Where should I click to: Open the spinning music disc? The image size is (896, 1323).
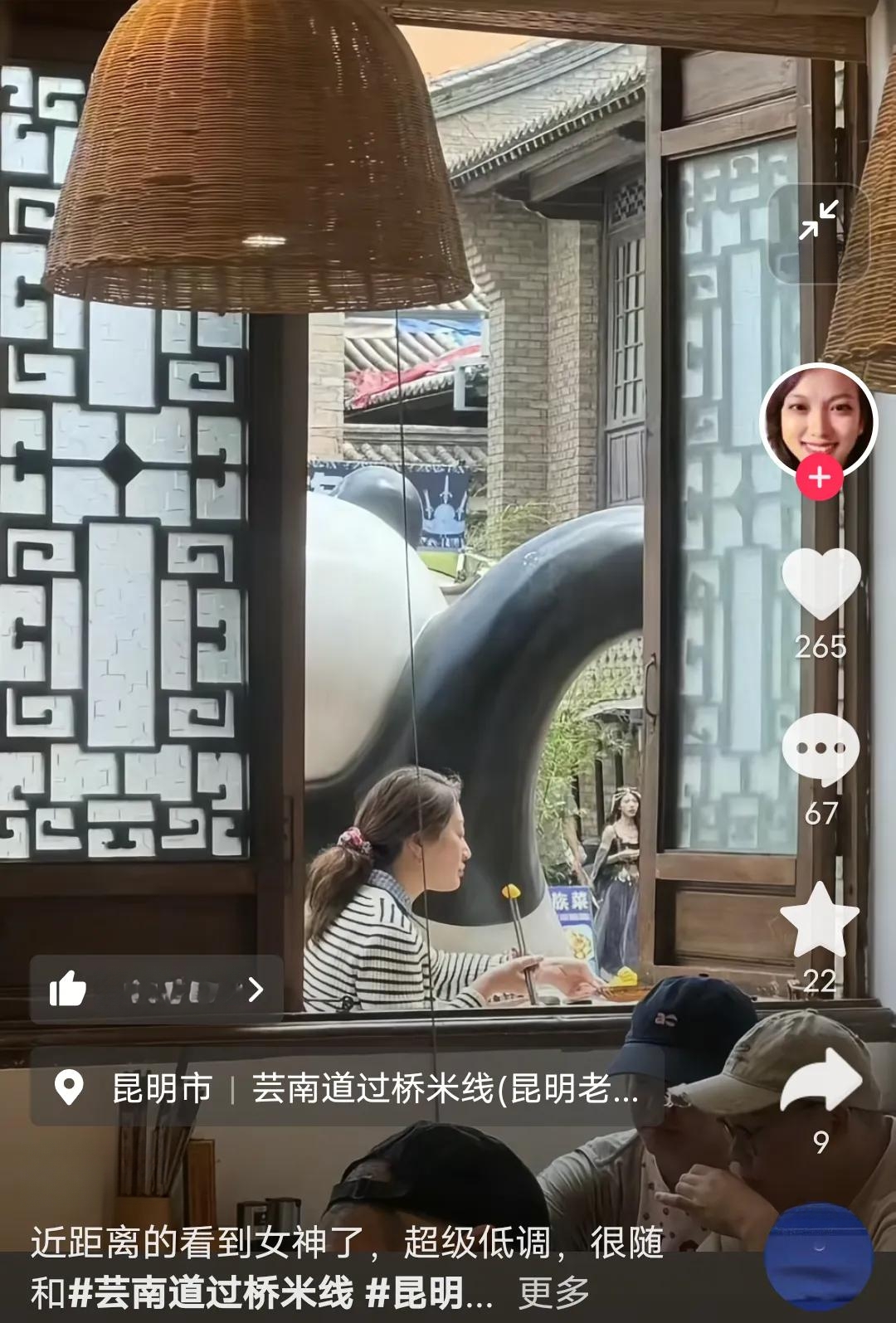818,1256
